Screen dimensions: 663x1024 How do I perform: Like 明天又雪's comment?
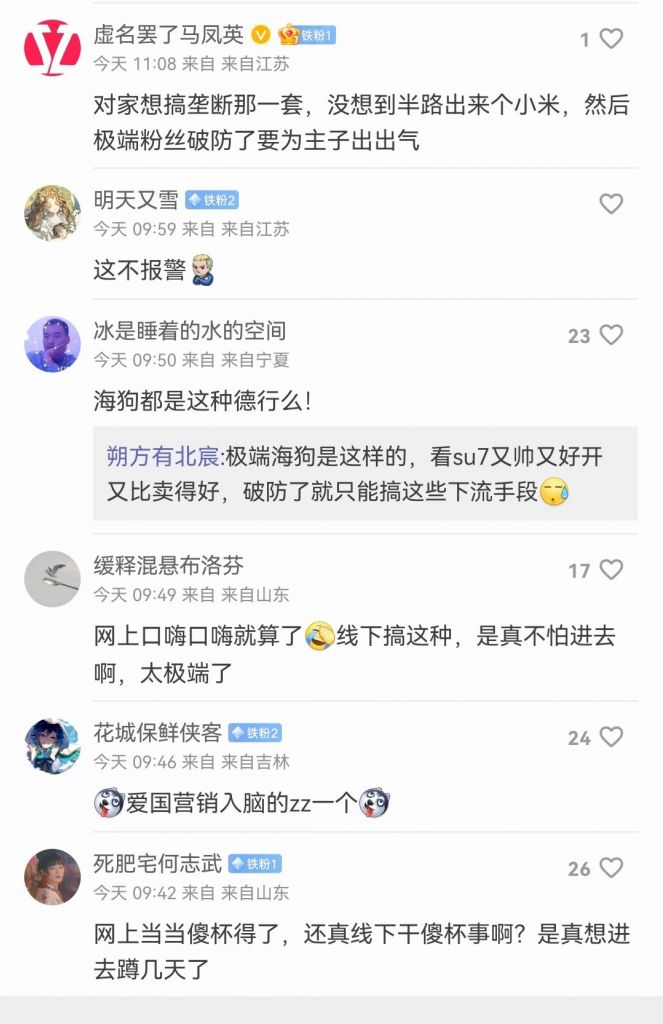(x=611, y=204)
